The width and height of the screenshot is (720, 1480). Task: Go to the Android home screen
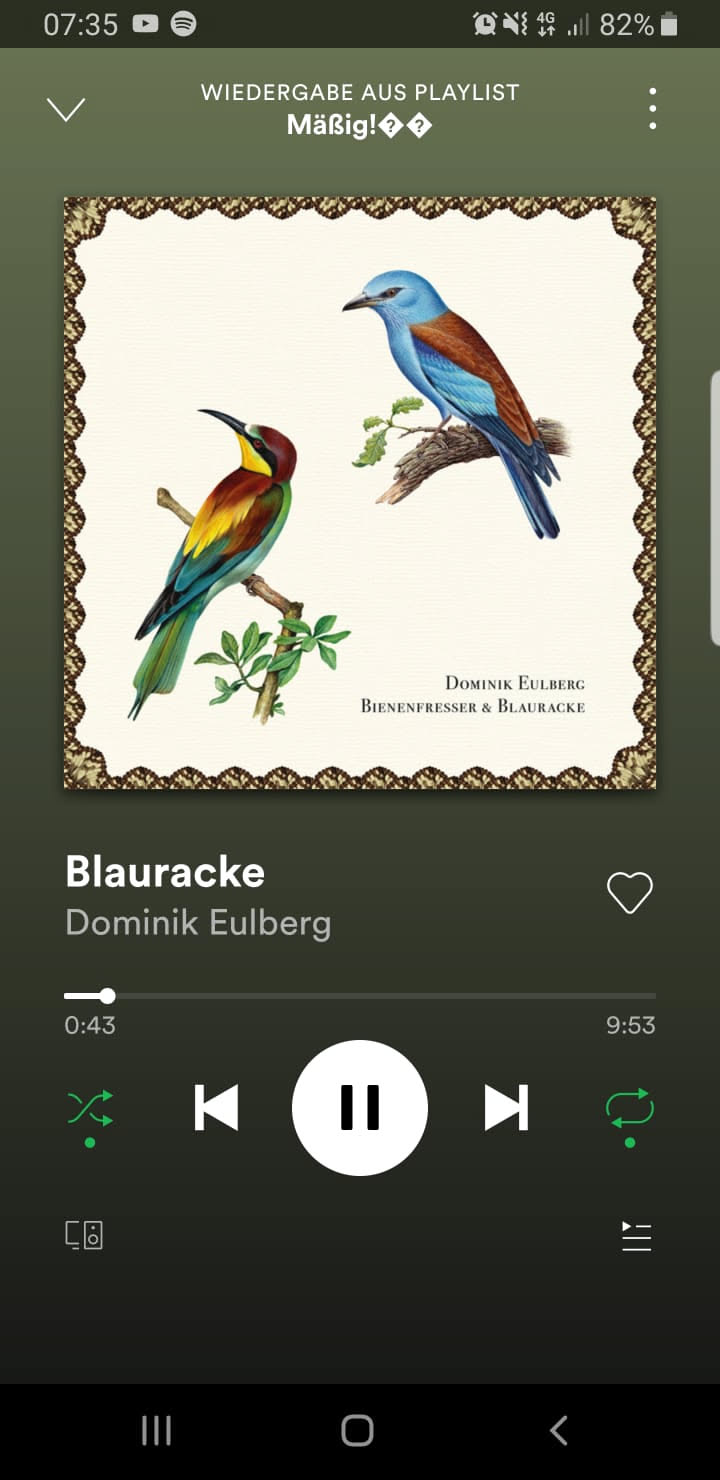pyautogui.click(x=358, y=1430)
